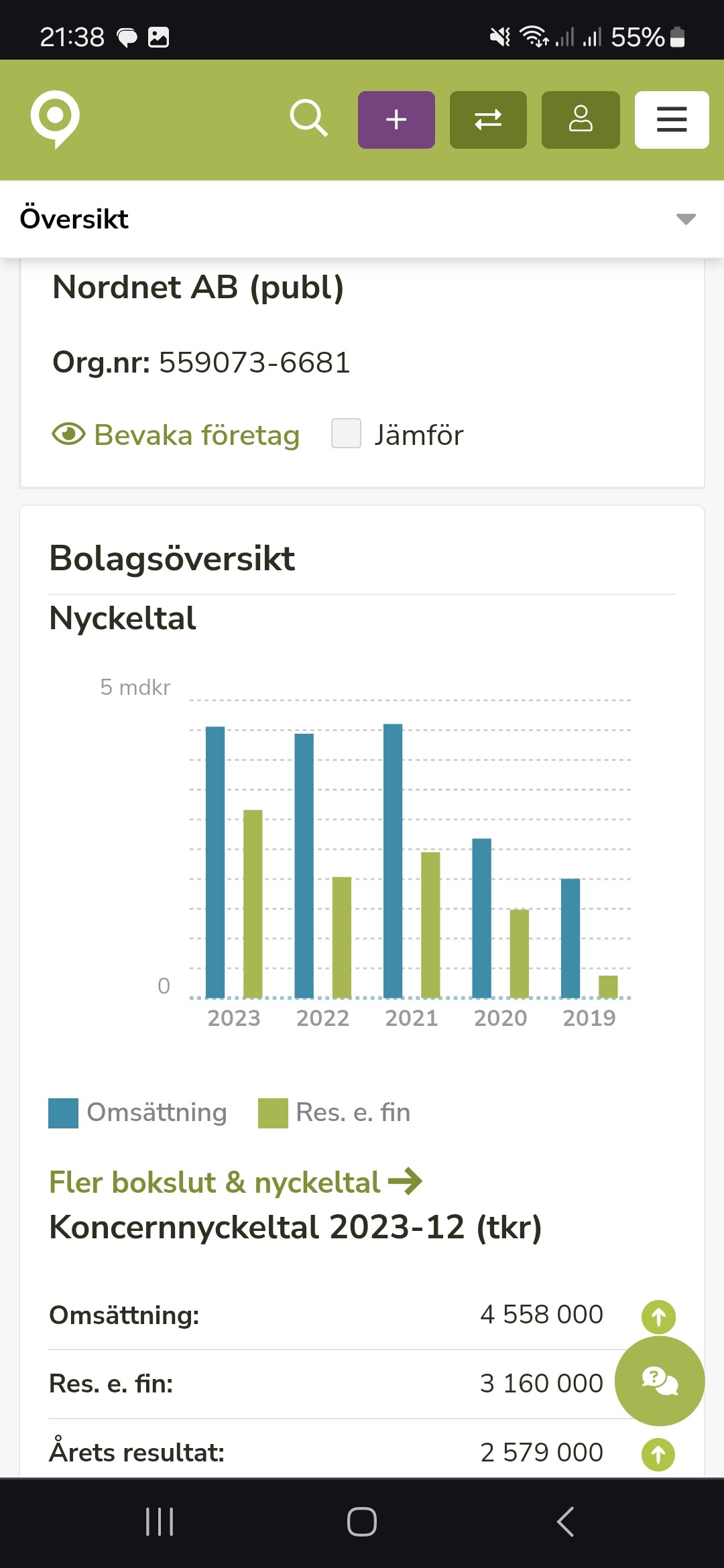
Task: Tap the home logo pin icon
Action: [55, 119]
